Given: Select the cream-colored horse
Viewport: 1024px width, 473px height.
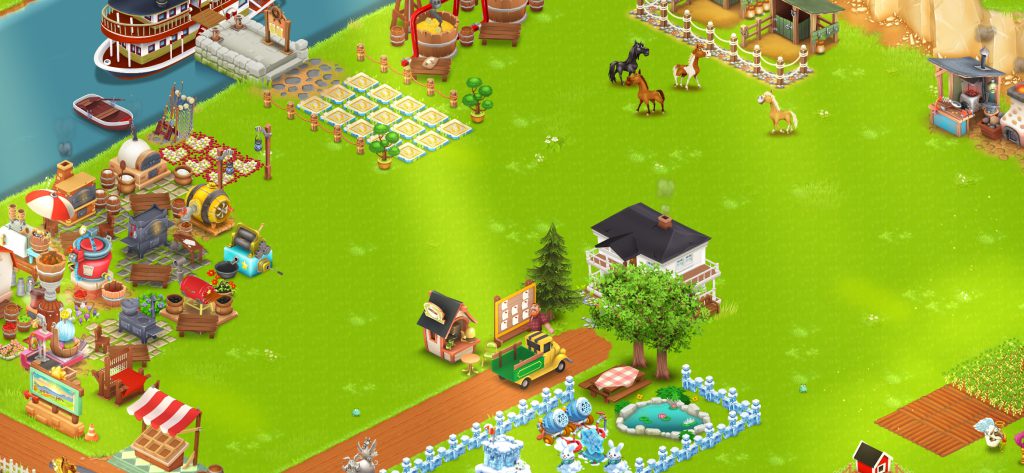Looking at the screenshot, I should [777, 112].
